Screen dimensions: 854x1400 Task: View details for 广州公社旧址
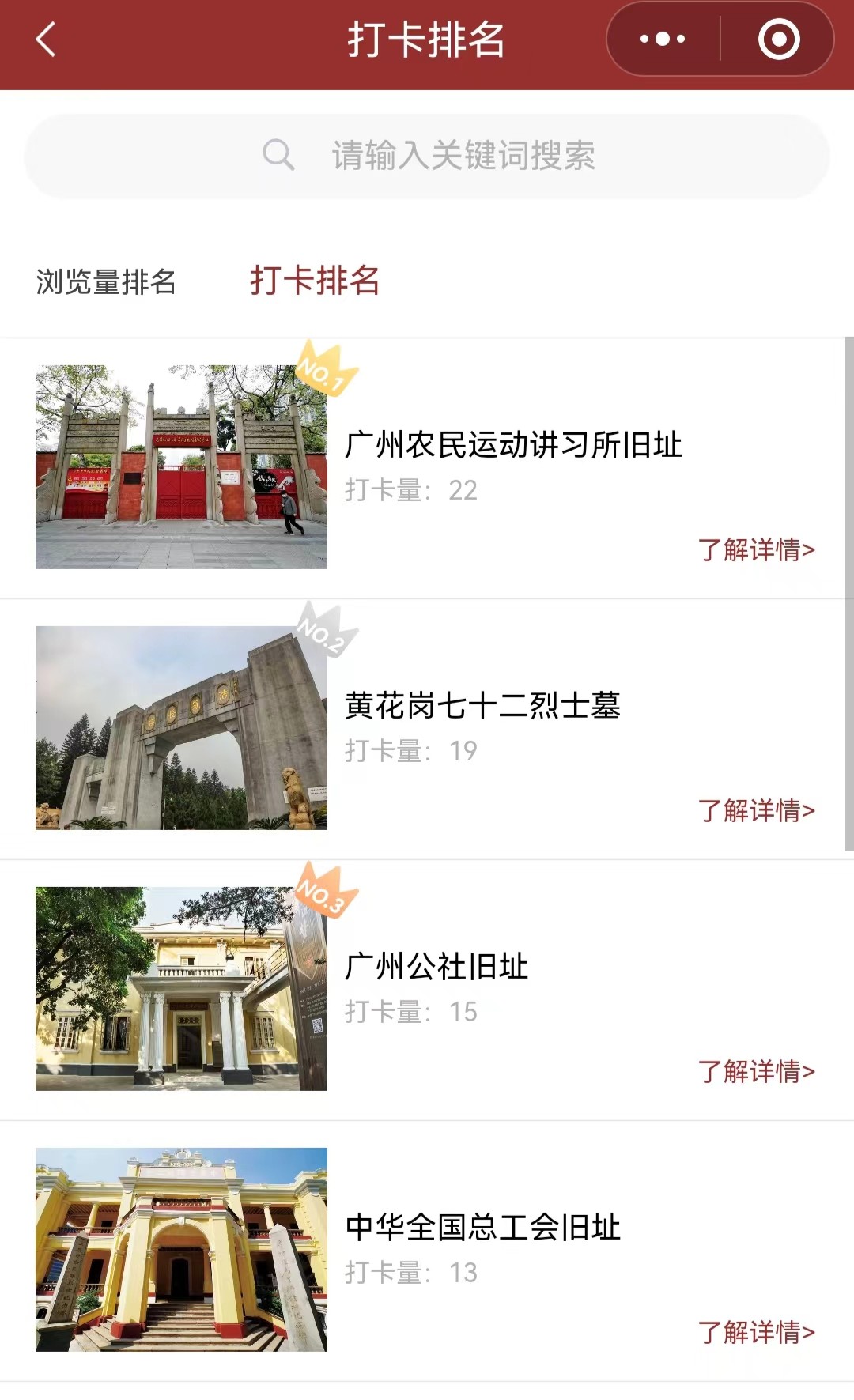pos(756,1071)
